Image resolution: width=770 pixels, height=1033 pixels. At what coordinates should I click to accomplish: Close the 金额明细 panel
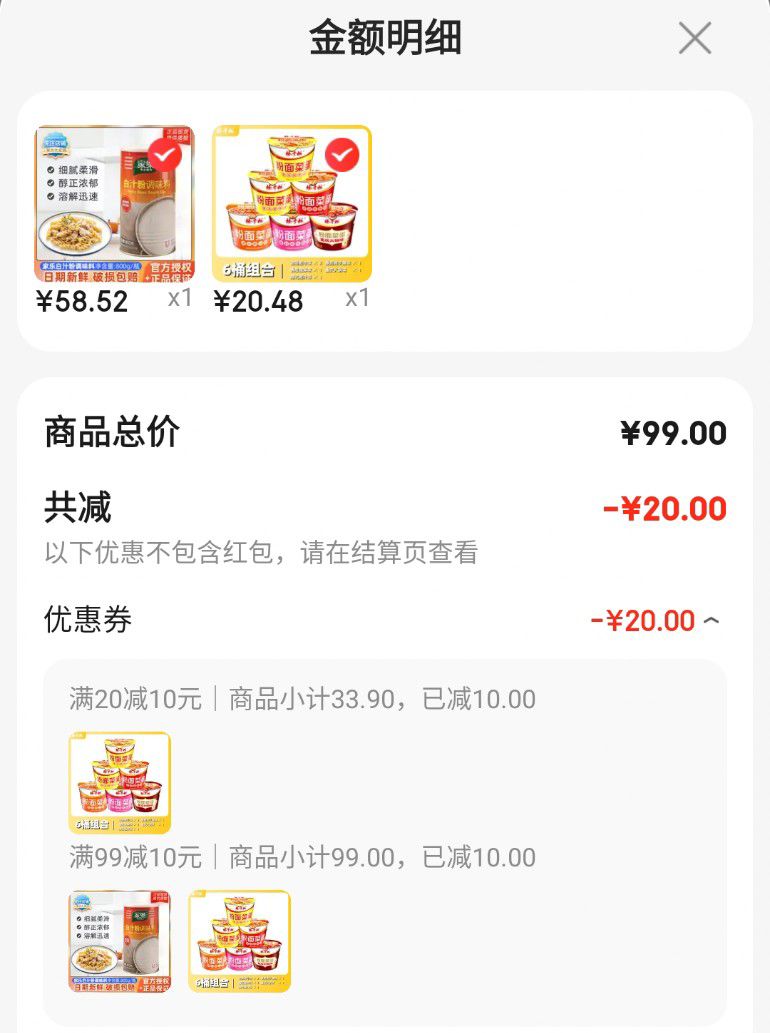coord(695,38)
